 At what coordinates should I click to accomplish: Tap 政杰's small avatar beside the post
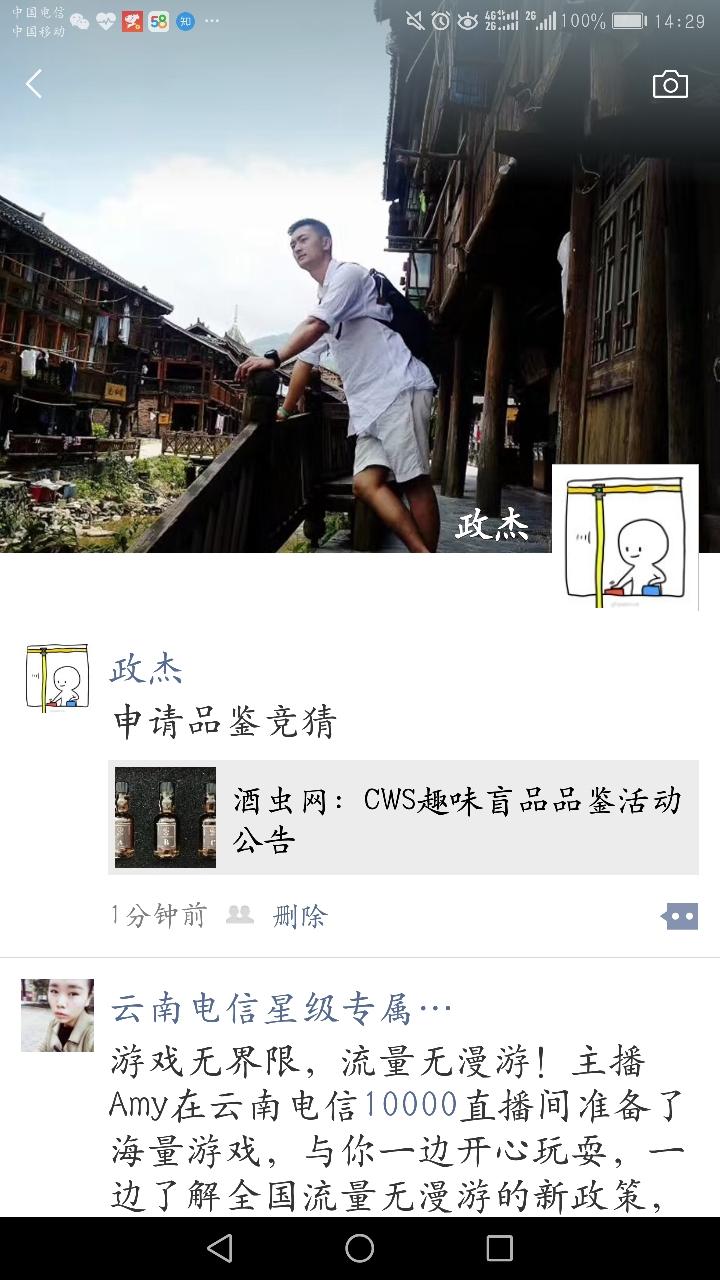(57, 678)
